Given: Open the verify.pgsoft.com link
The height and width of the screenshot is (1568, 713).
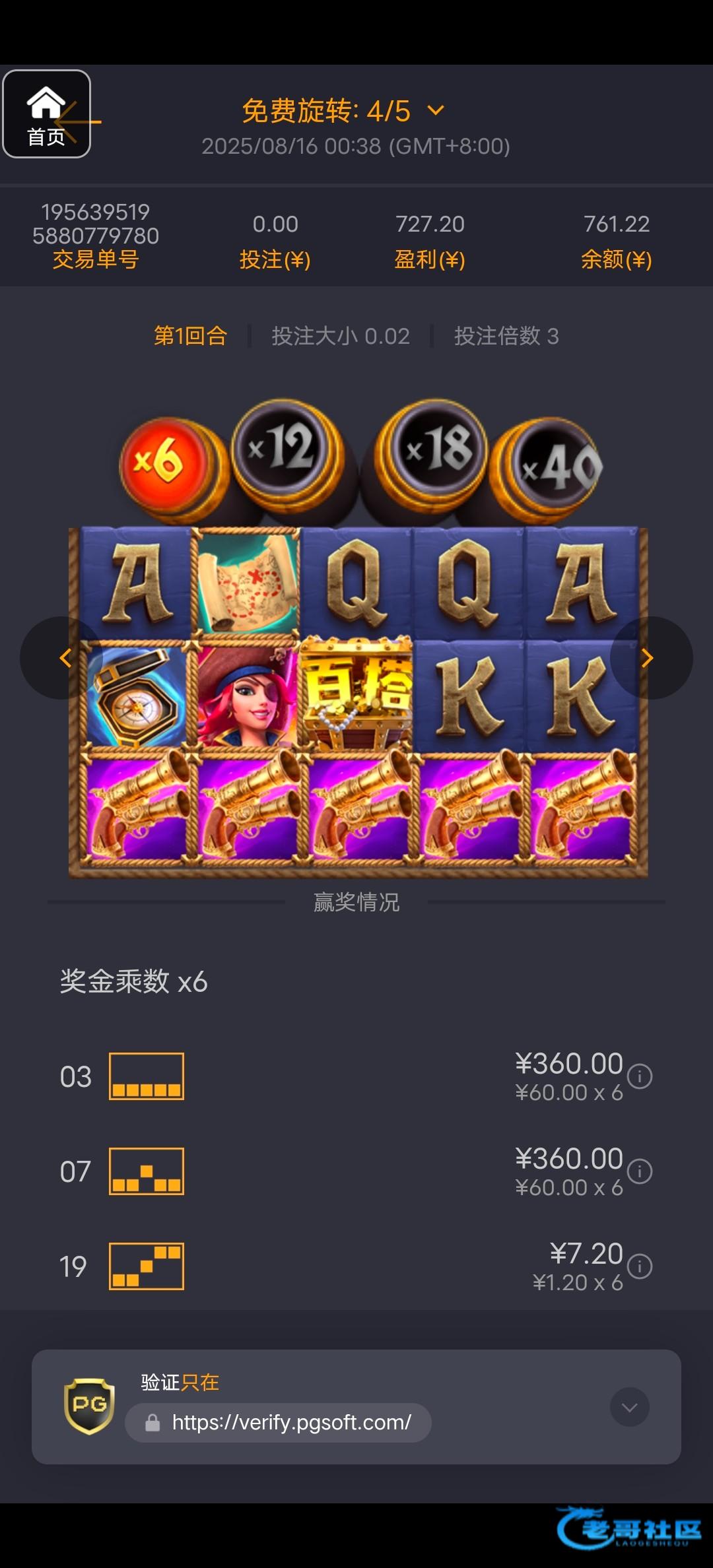Looking at the screenshot, I should point(290,1422).
